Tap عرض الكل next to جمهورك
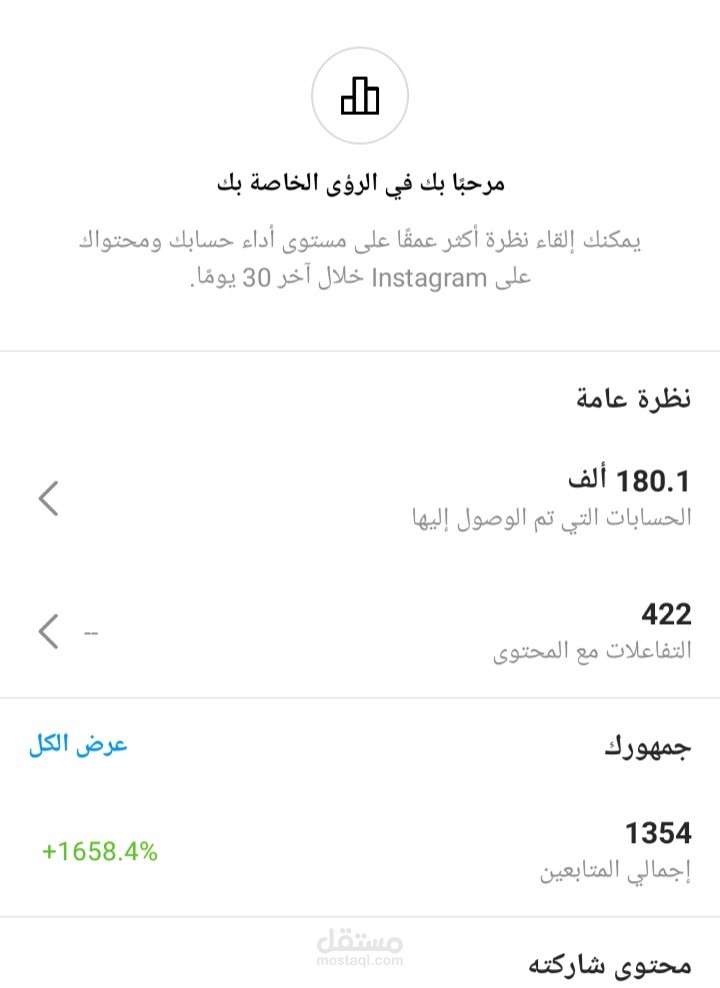The height and width of the screenshot is (988, 720). click(x=78, y=745)
